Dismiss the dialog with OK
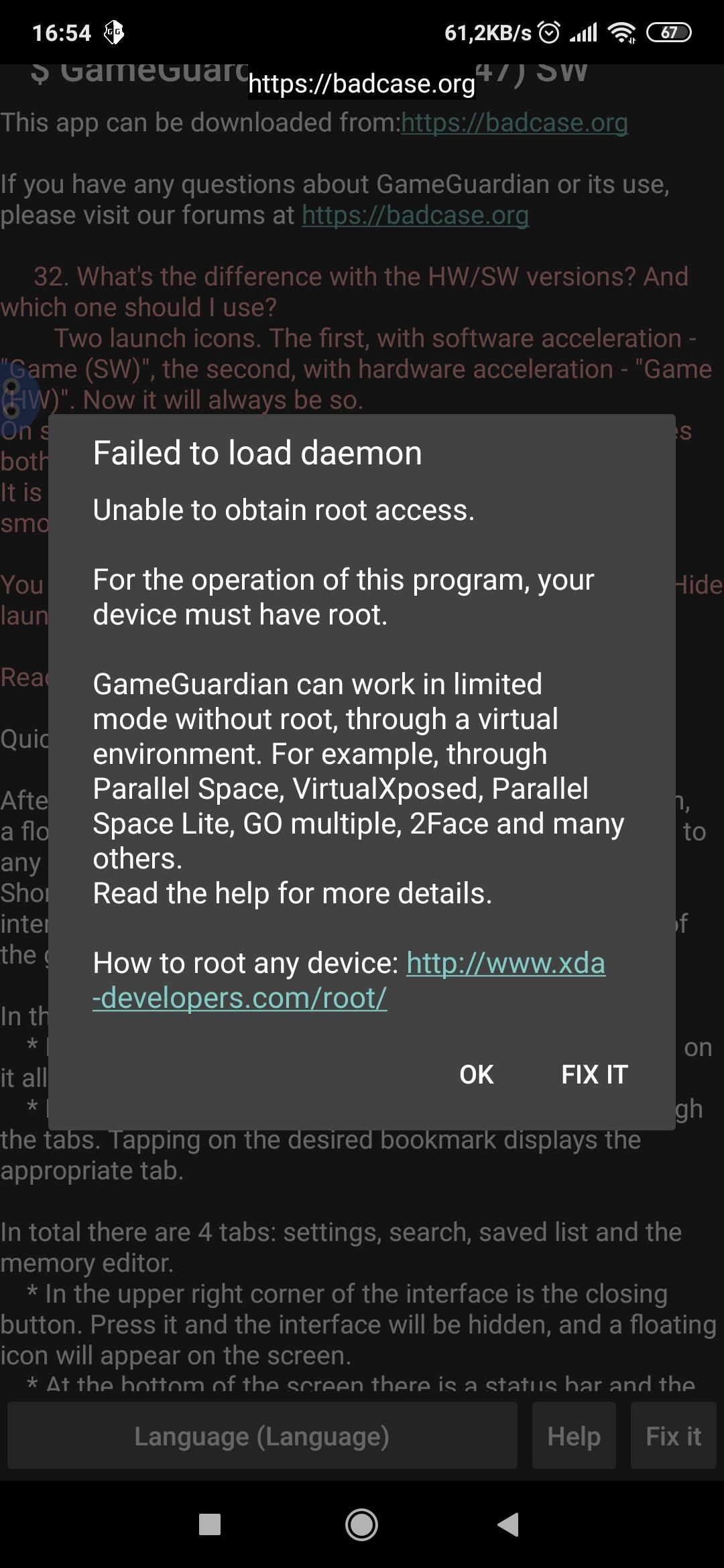 (x=476, y=1075)
